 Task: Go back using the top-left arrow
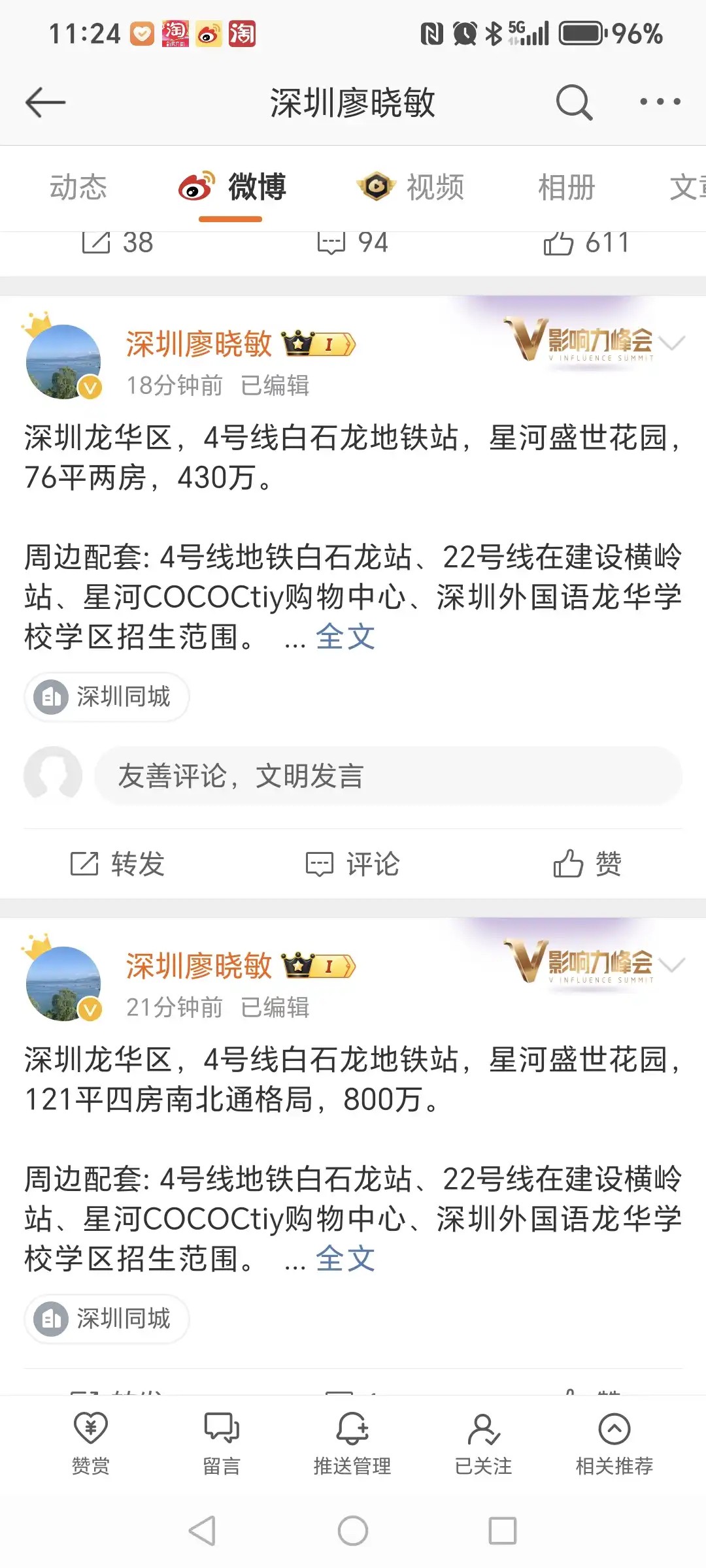(x=45, y=103)
